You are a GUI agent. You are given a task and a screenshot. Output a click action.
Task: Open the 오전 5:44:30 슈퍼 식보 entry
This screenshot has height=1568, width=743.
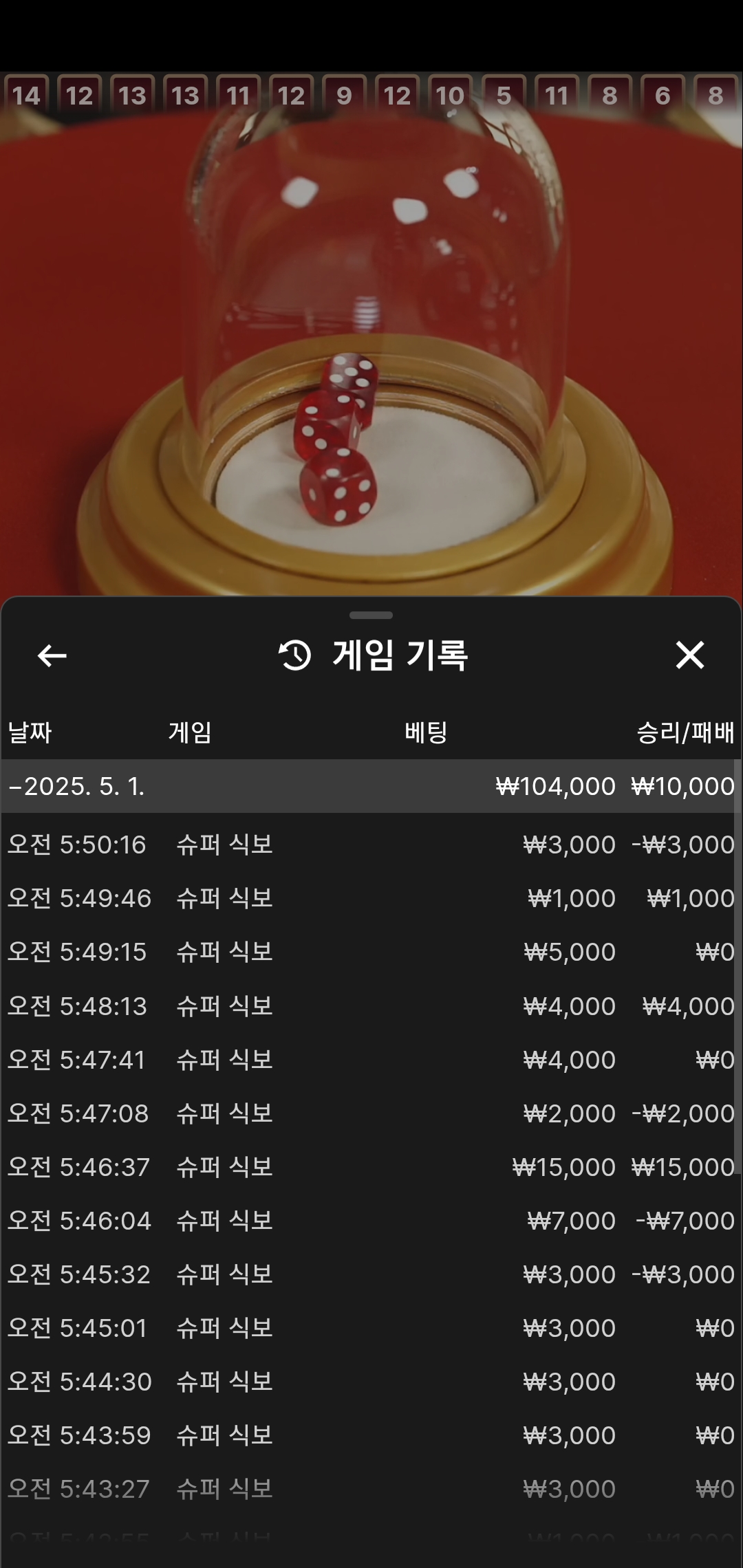[x=371, y=1382]
